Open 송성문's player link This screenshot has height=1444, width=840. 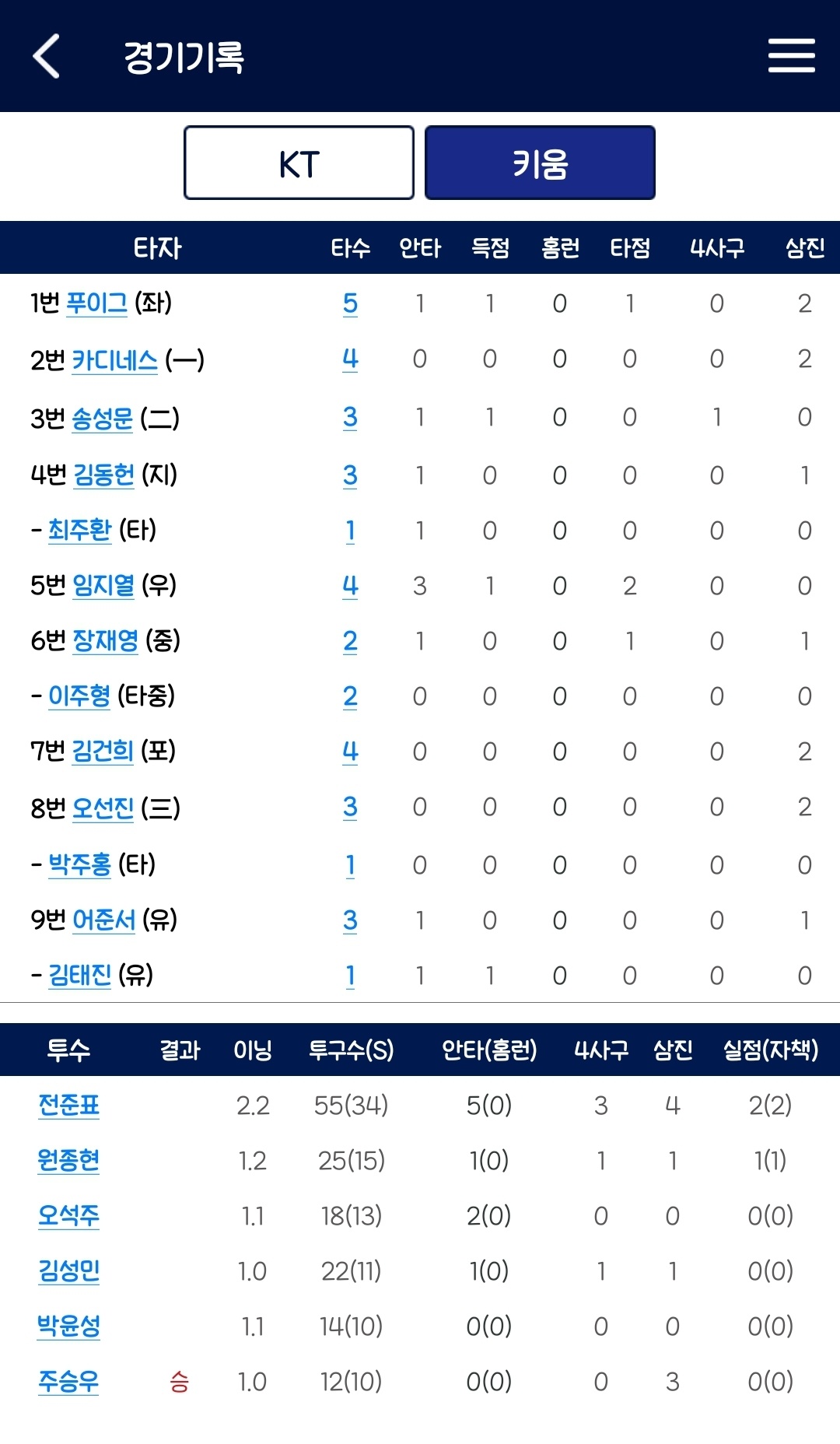point(103,419)
